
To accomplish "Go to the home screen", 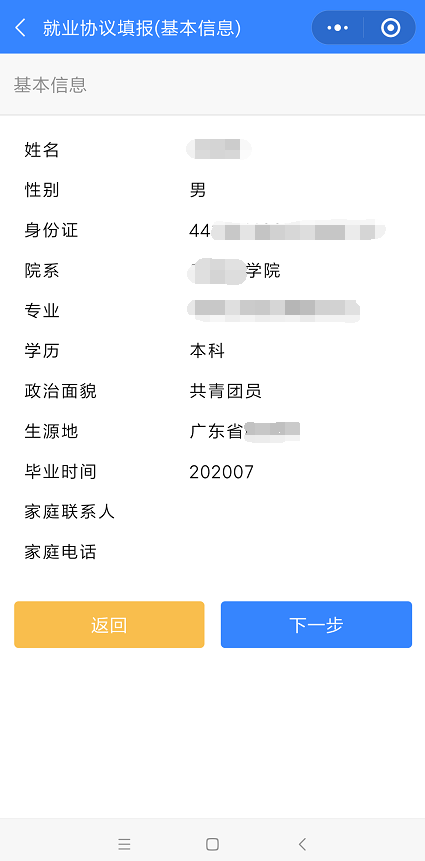I will [212, 844].
